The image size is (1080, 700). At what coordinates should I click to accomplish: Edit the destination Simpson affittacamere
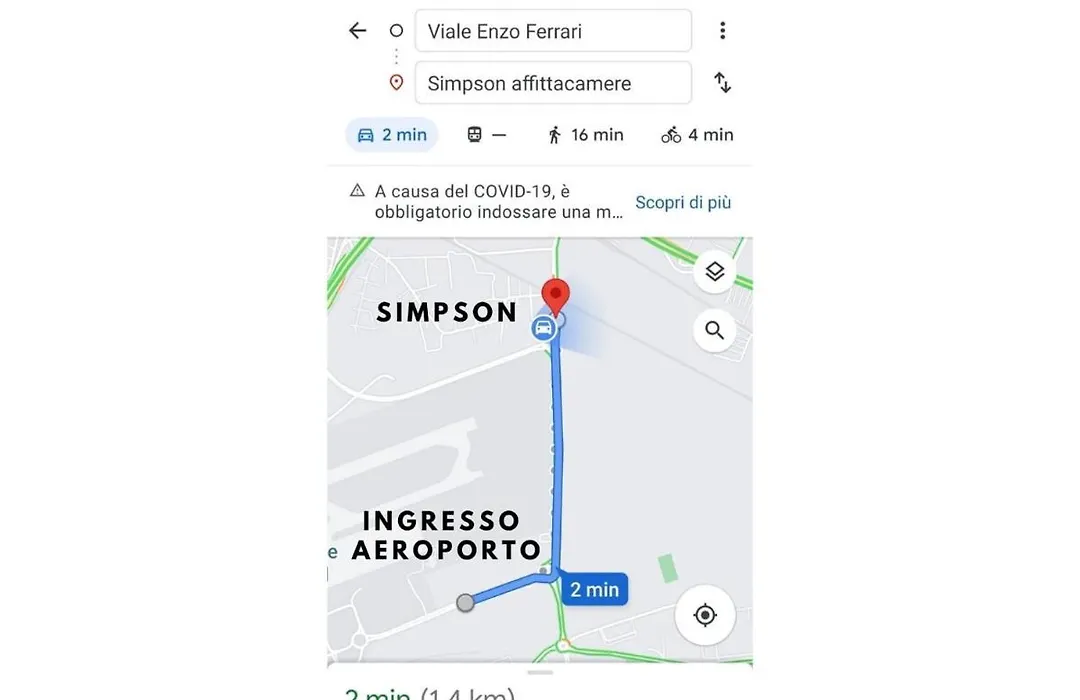[552, 83]
